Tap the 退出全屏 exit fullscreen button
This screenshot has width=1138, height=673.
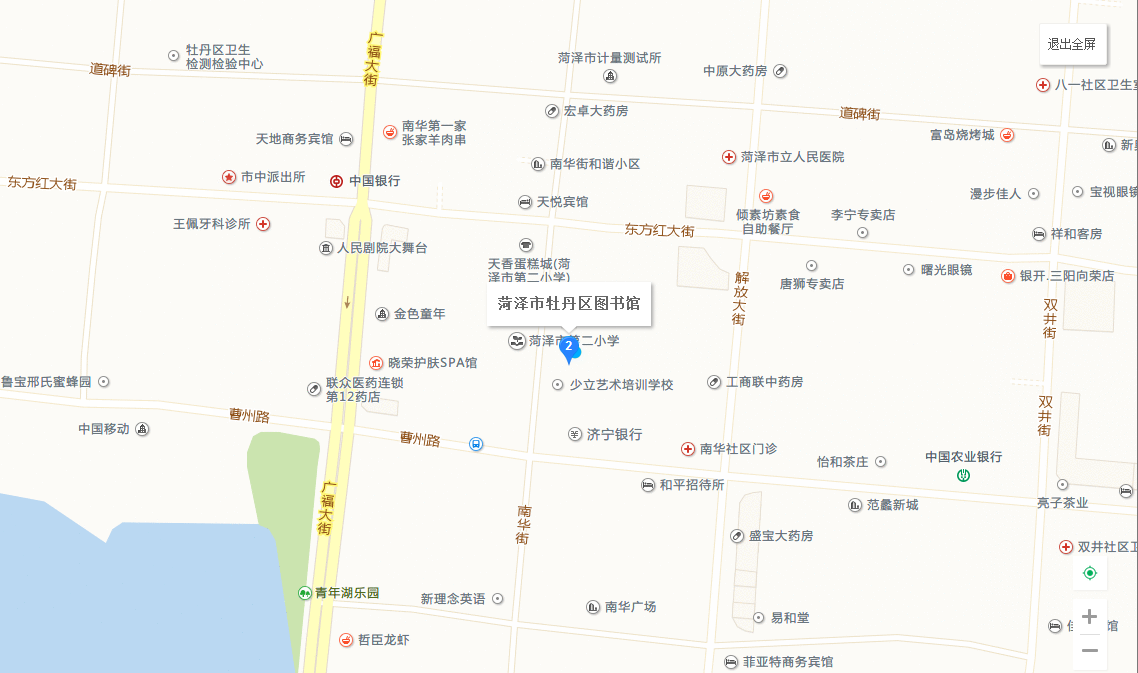click(1072, 44)
